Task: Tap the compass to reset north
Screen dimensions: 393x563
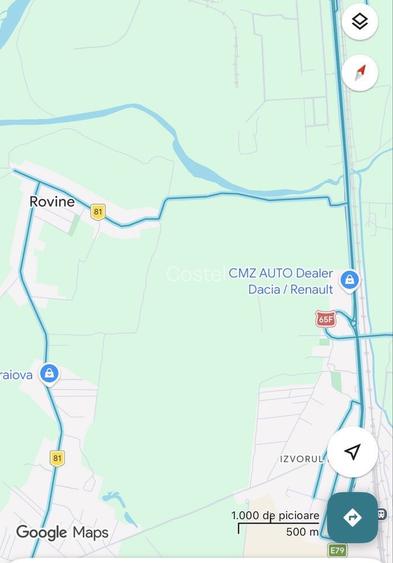Action: coord(360,73)
